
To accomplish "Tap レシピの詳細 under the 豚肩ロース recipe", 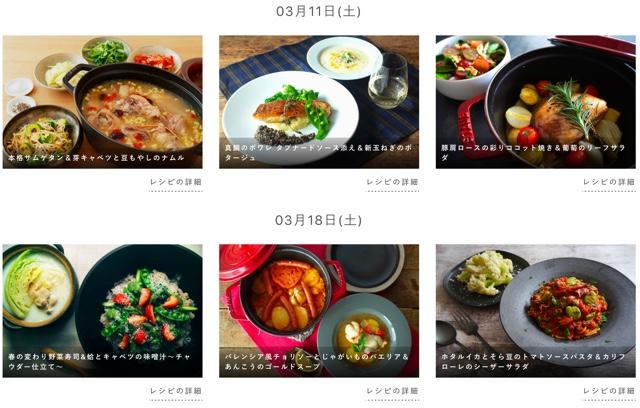I will (610, 182).
